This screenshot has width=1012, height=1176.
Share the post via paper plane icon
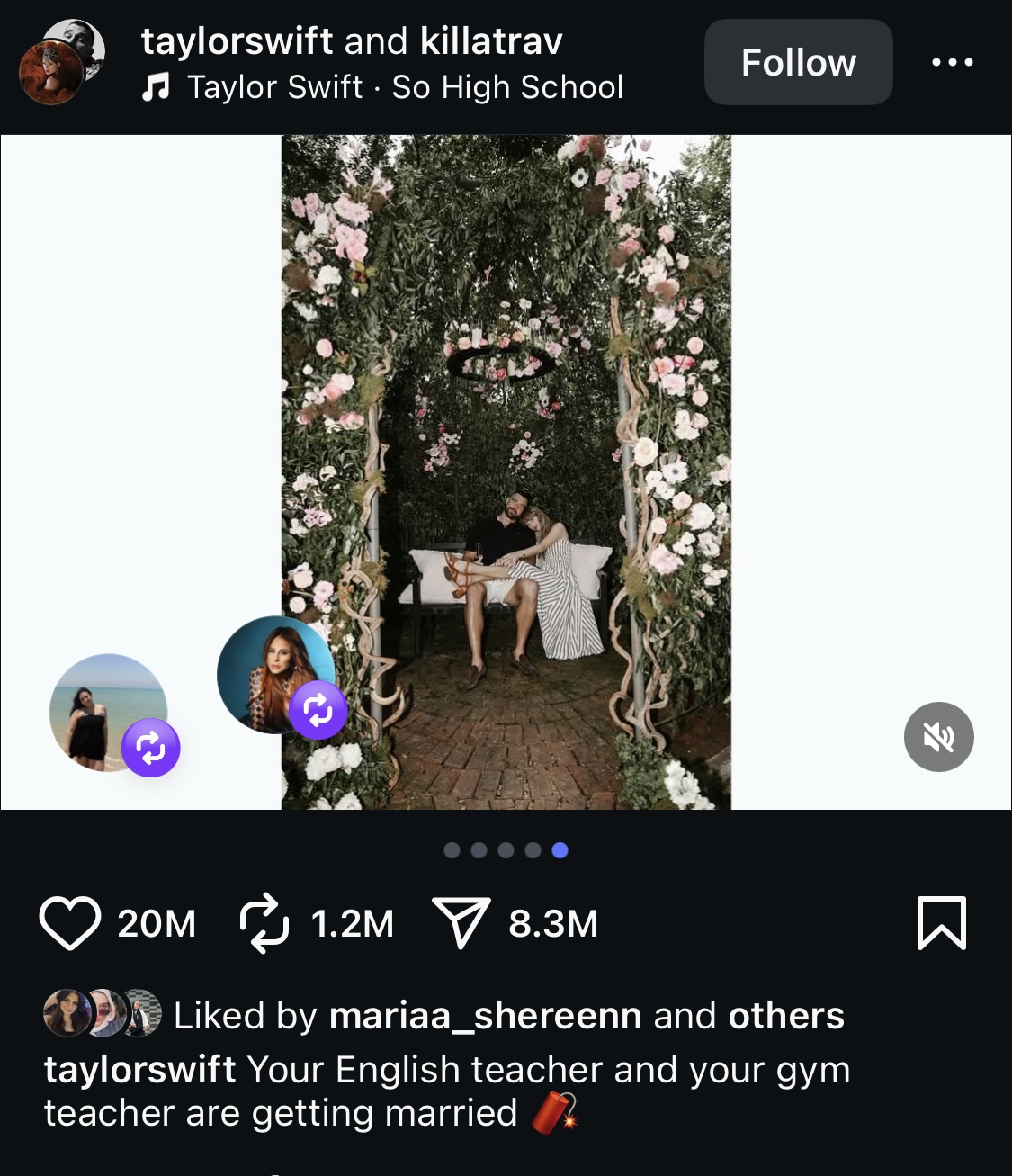coord(461,923)
